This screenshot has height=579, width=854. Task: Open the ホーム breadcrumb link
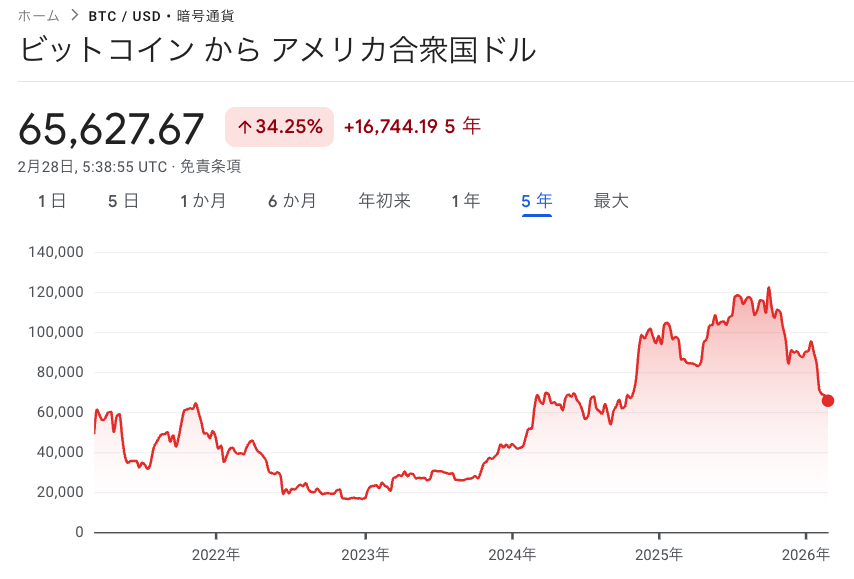[39, 16]
